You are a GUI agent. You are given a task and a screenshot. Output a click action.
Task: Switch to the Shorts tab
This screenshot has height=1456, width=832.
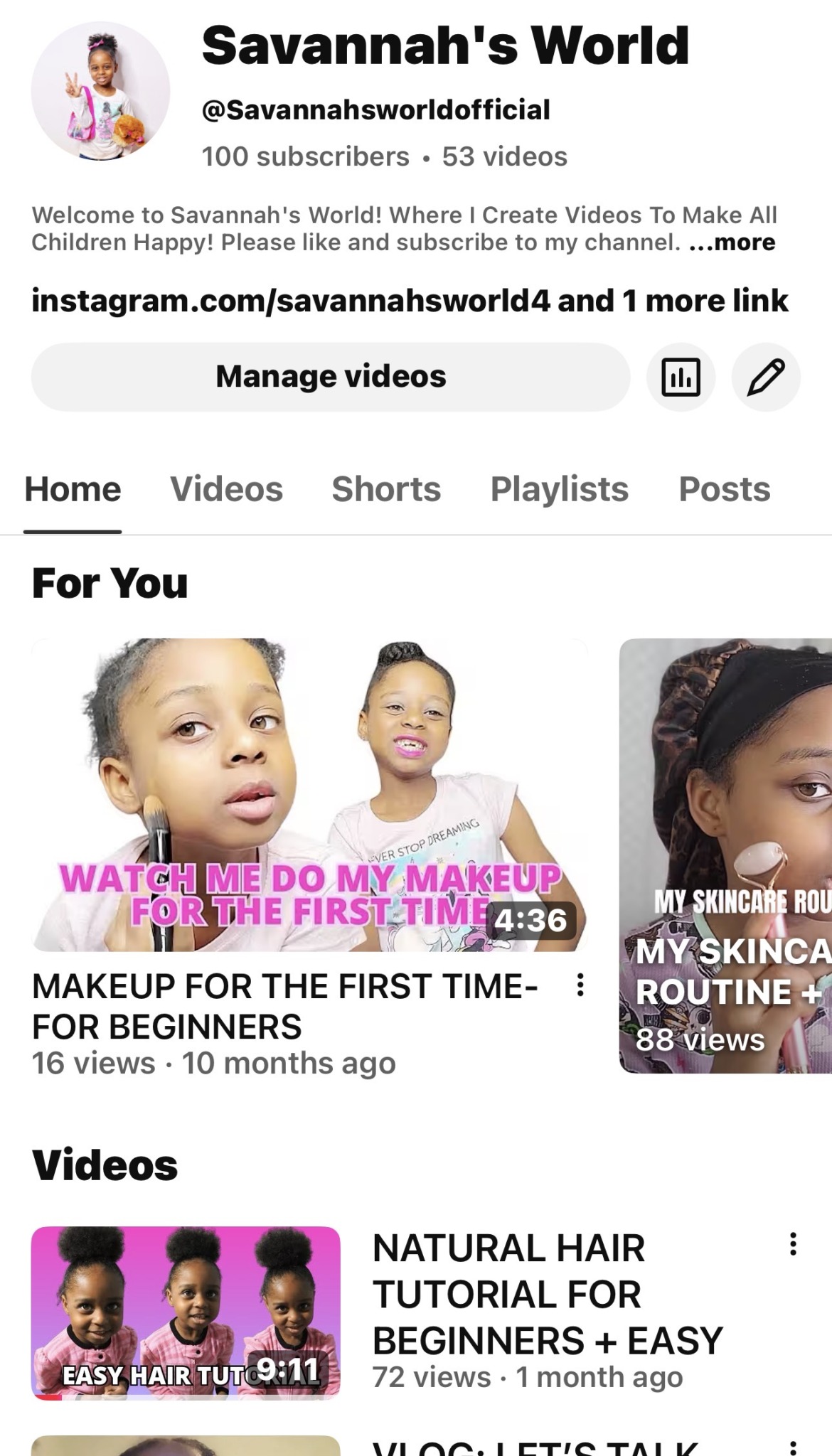pyautogui.click(x=386, y=489)
